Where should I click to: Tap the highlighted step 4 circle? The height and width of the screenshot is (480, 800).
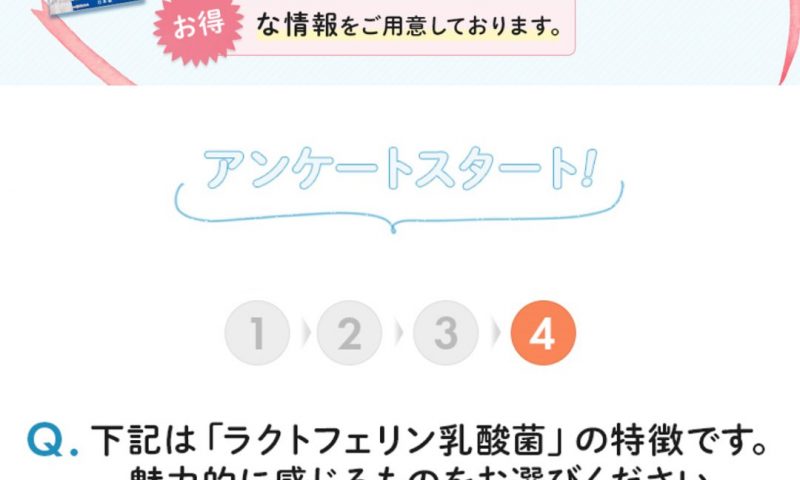click(x=541, y=334)
